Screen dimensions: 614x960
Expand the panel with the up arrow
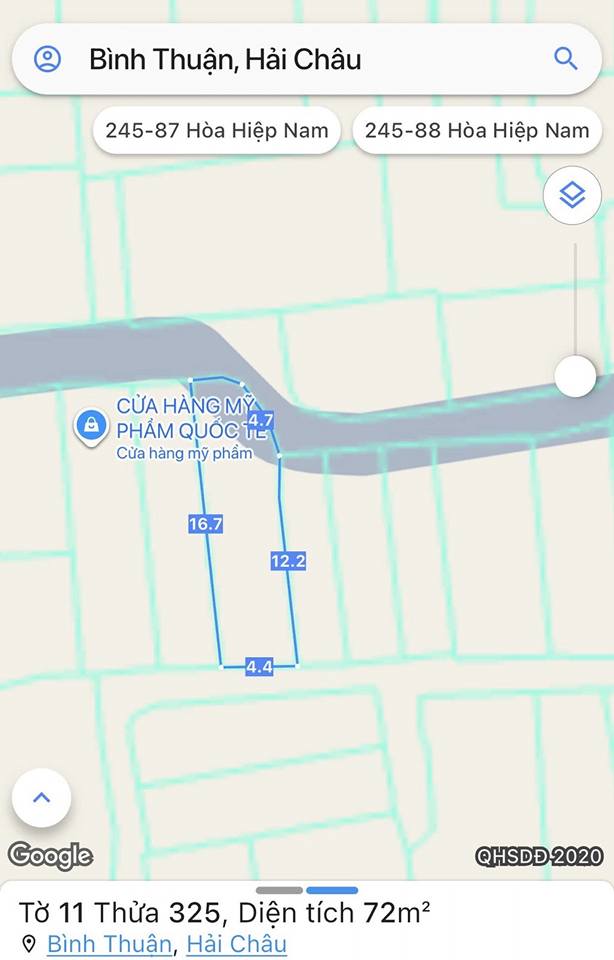pyautogui.click(x=41, y=798)
